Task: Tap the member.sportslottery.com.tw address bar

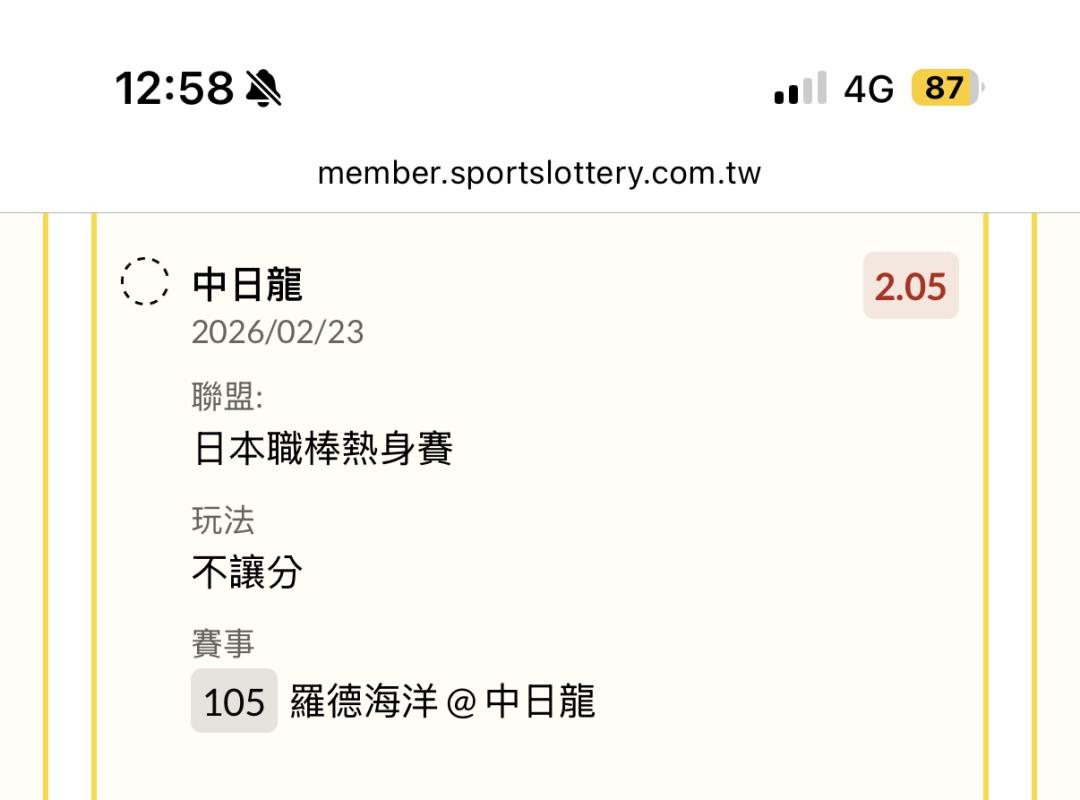Action: click(x=539, y=174)
